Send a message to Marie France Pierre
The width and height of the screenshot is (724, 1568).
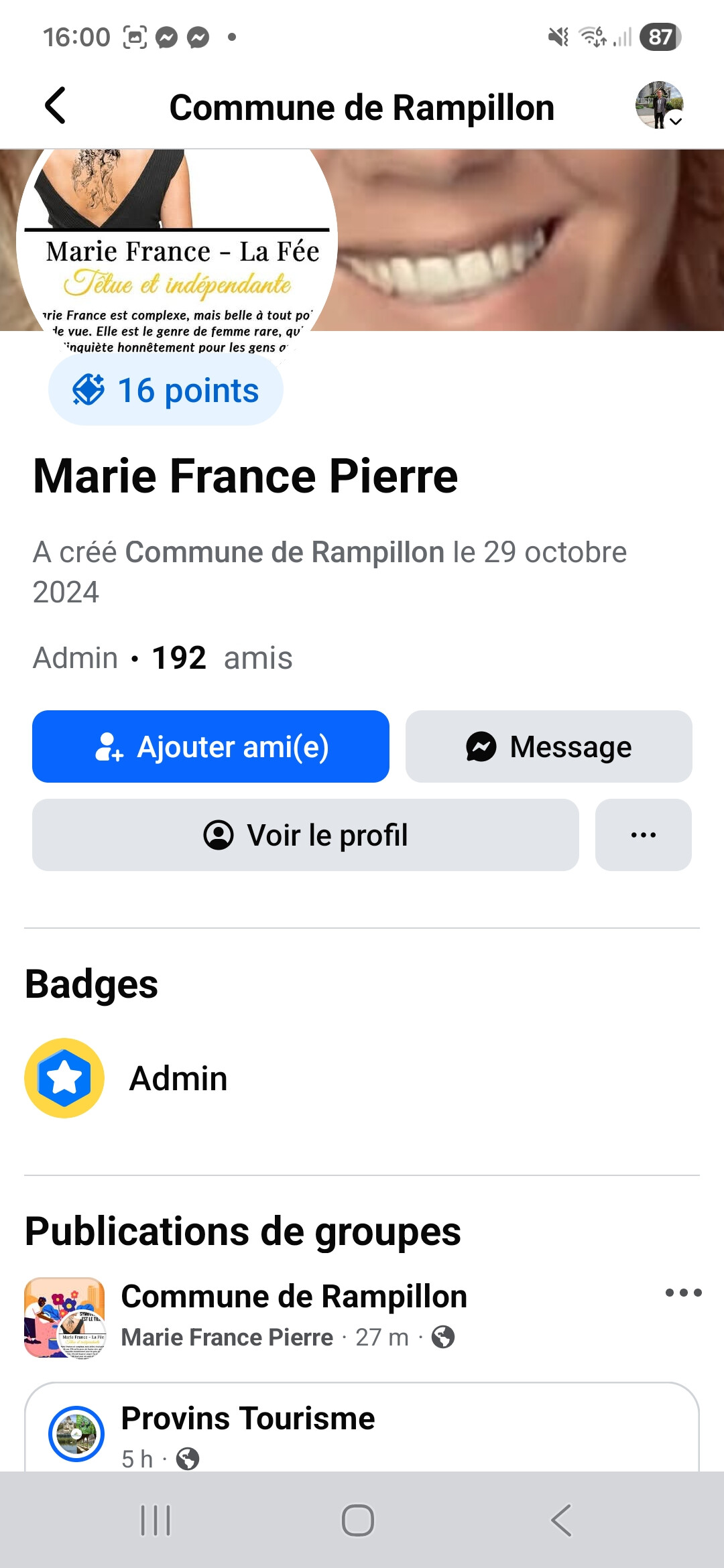pyautogui.click(x=548, y=746)
